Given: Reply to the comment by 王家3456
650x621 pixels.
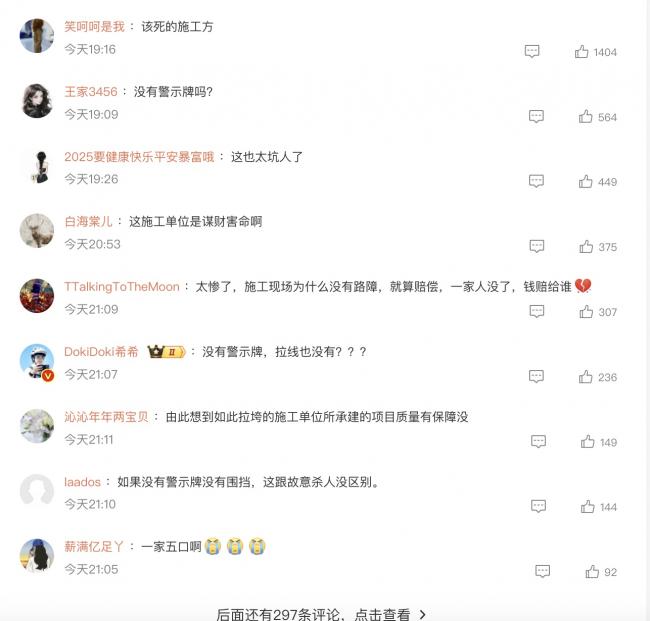Looking at the screenshot, I should (x=536, y=117).
